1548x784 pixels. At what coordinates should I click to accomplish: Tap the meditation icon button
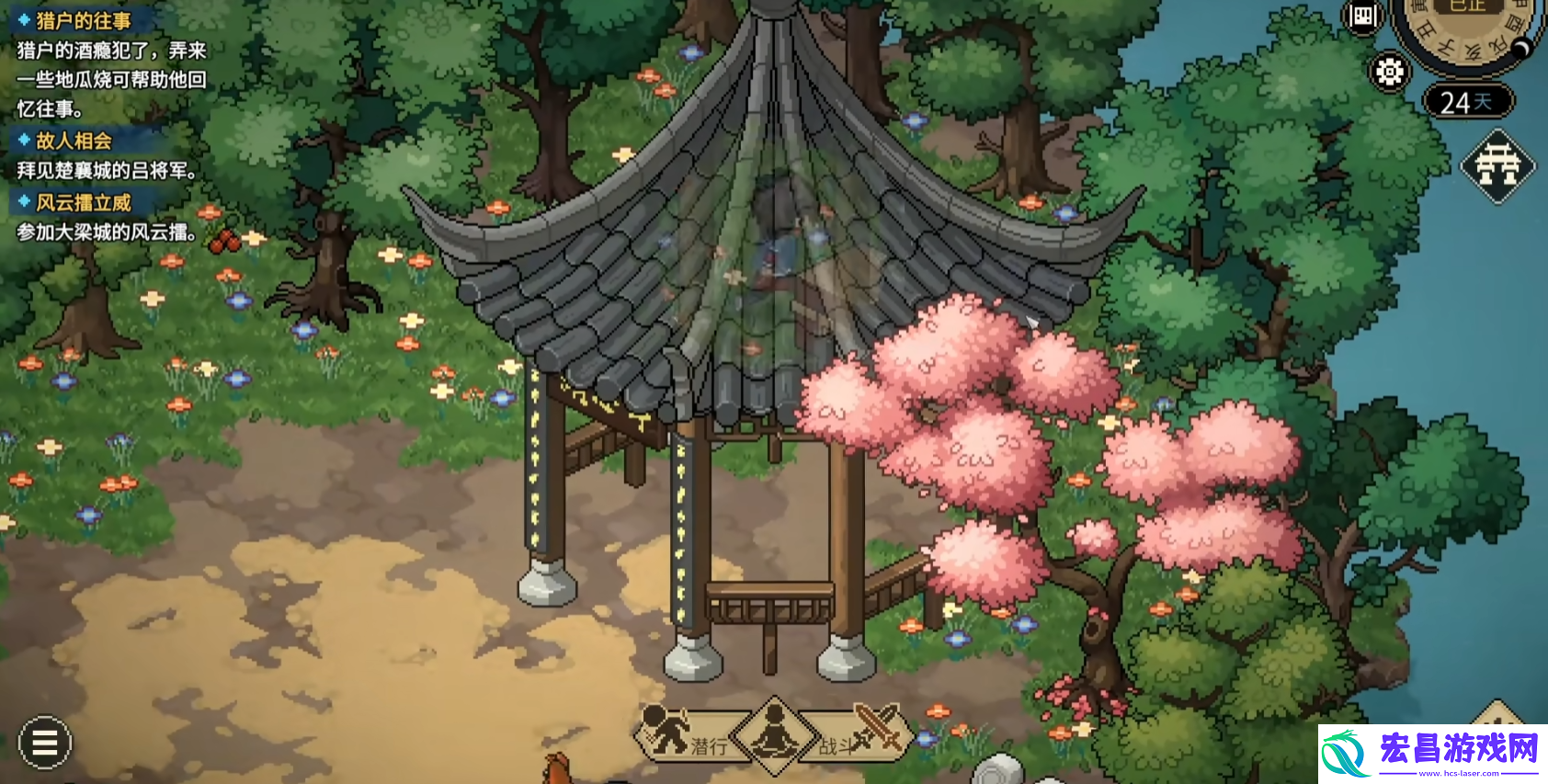(775, 734)
